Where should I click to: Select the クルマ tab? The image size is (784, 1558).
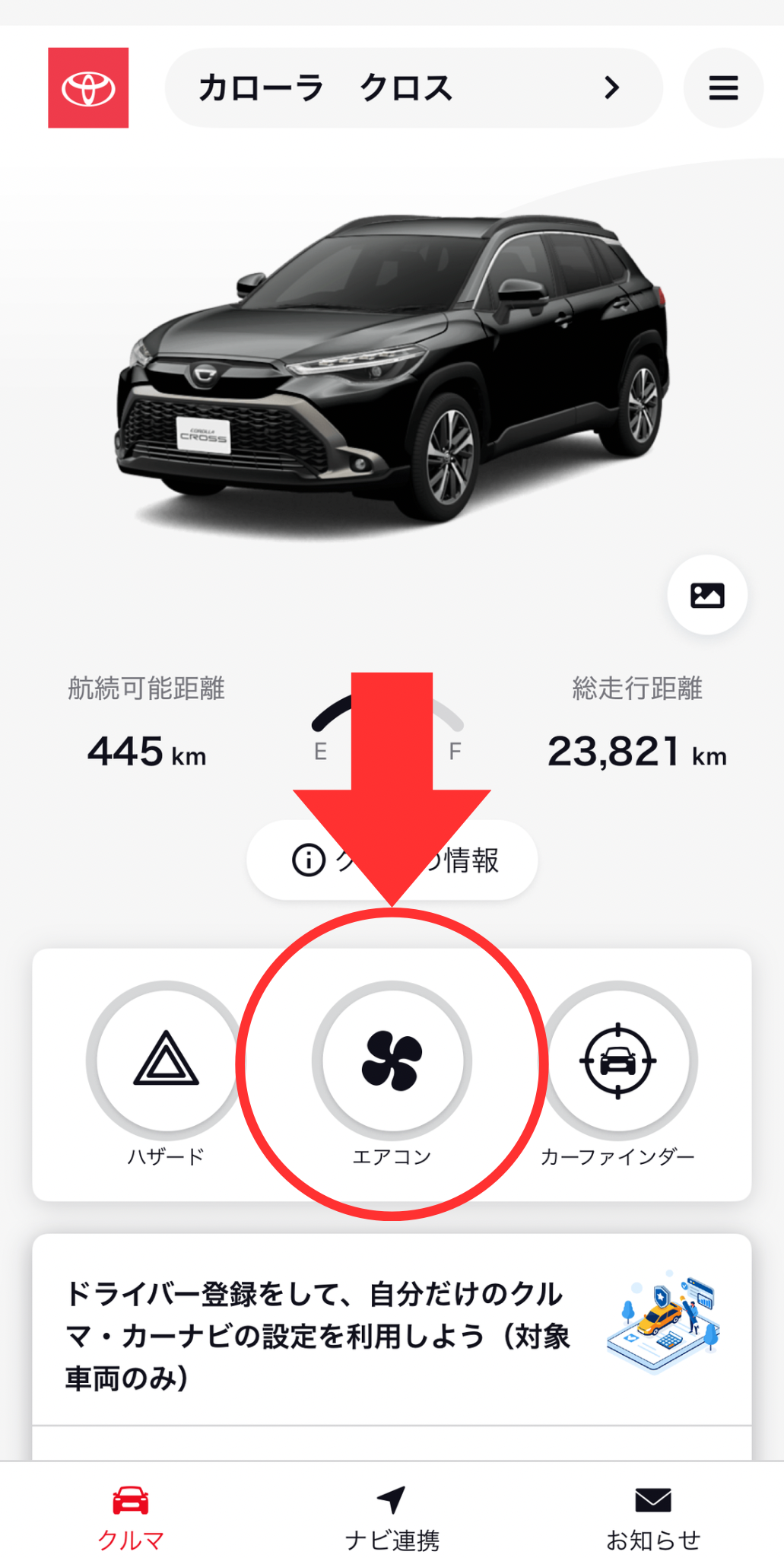(131, 1517)
